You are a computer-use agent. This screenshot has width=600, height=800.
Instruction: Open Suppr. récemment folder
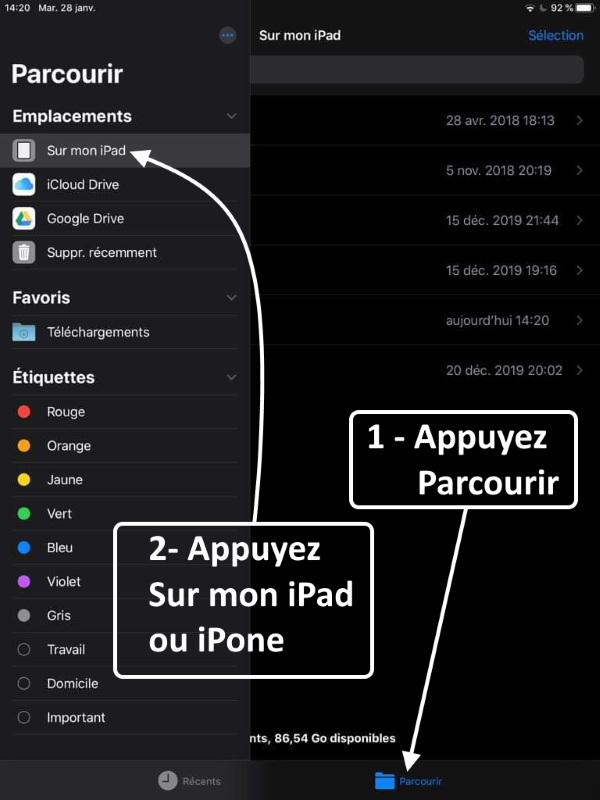click(101, 253)
